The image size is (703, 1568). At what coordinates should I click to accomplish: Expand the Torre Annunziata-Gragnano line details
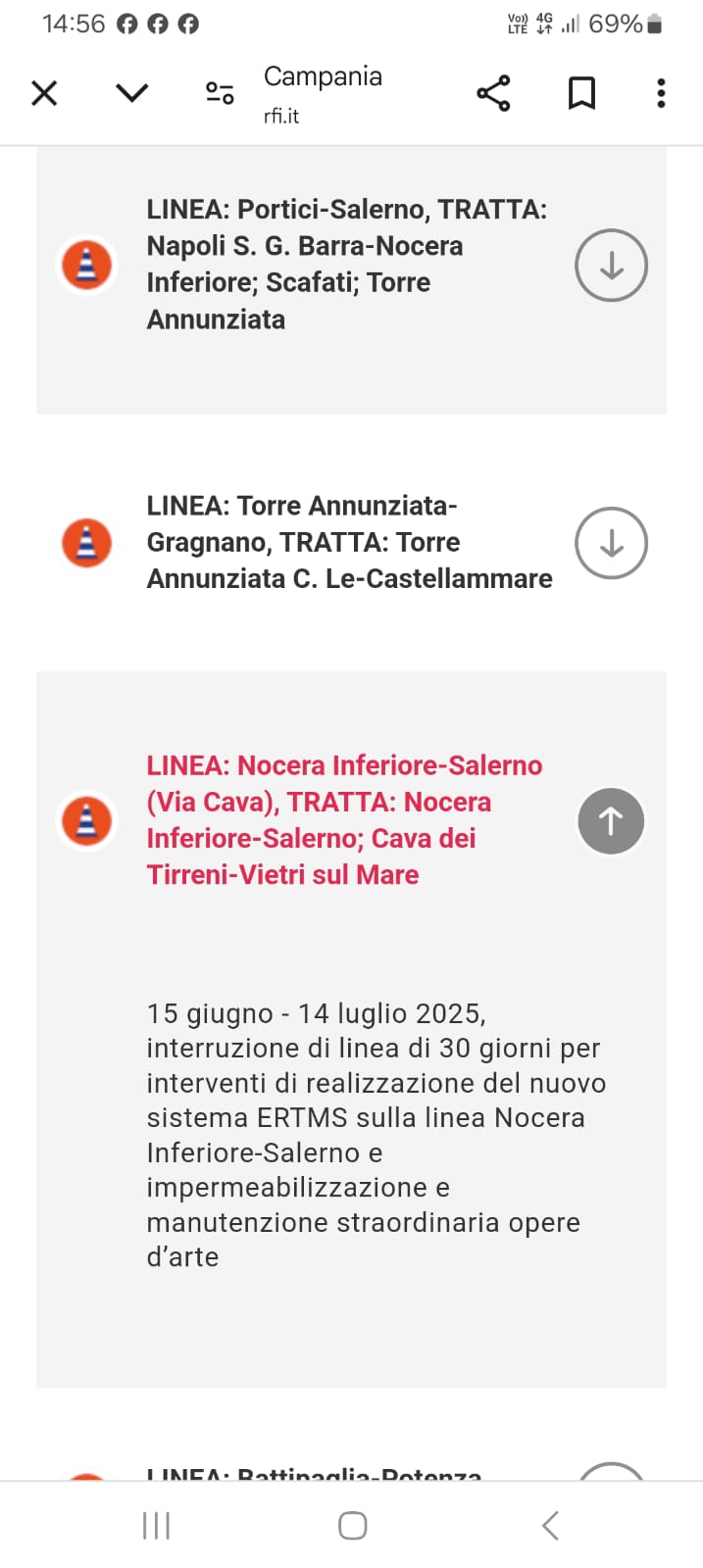[611, 543]
